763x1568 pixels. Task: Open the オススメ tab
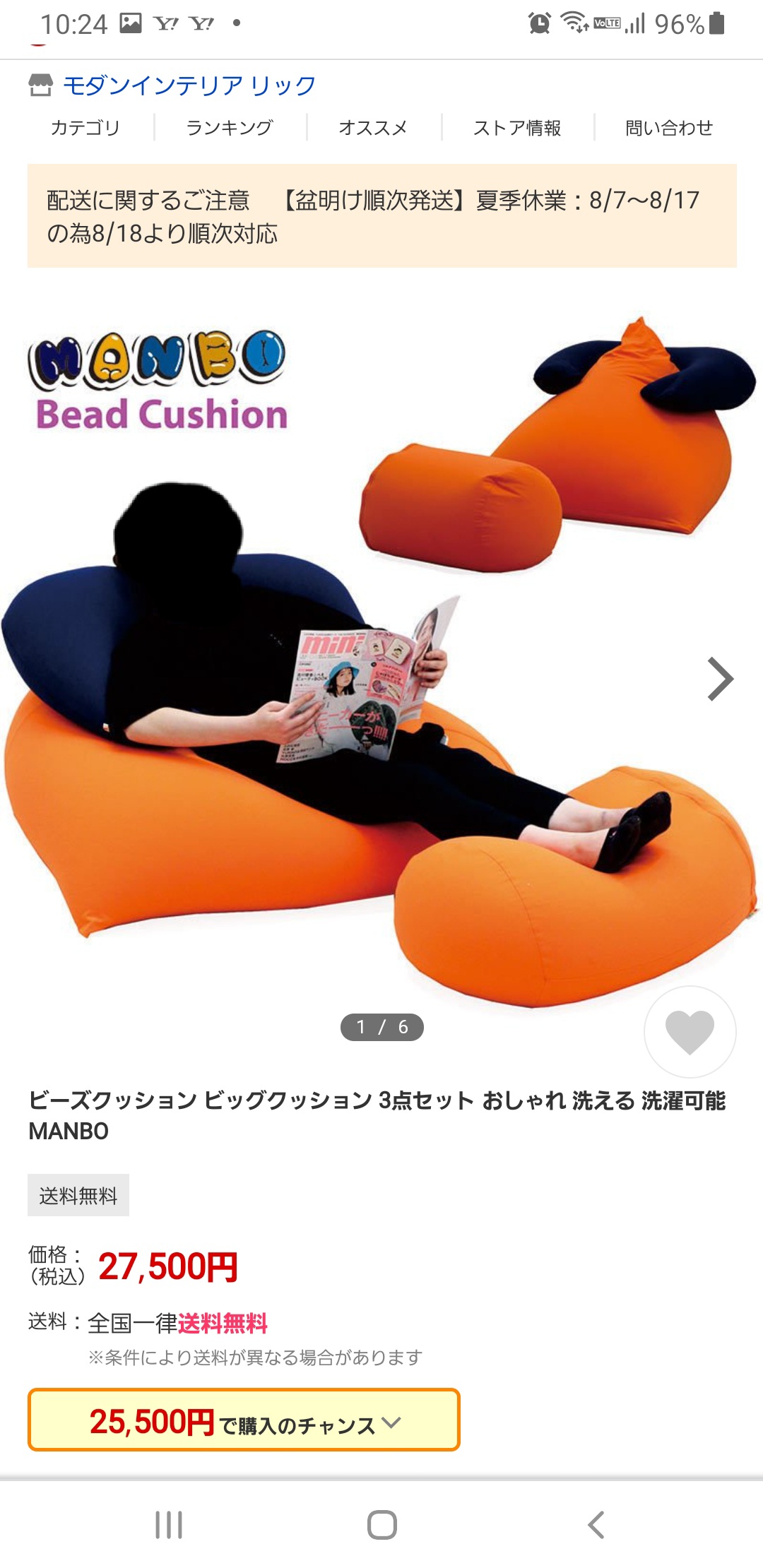point(373,128)
